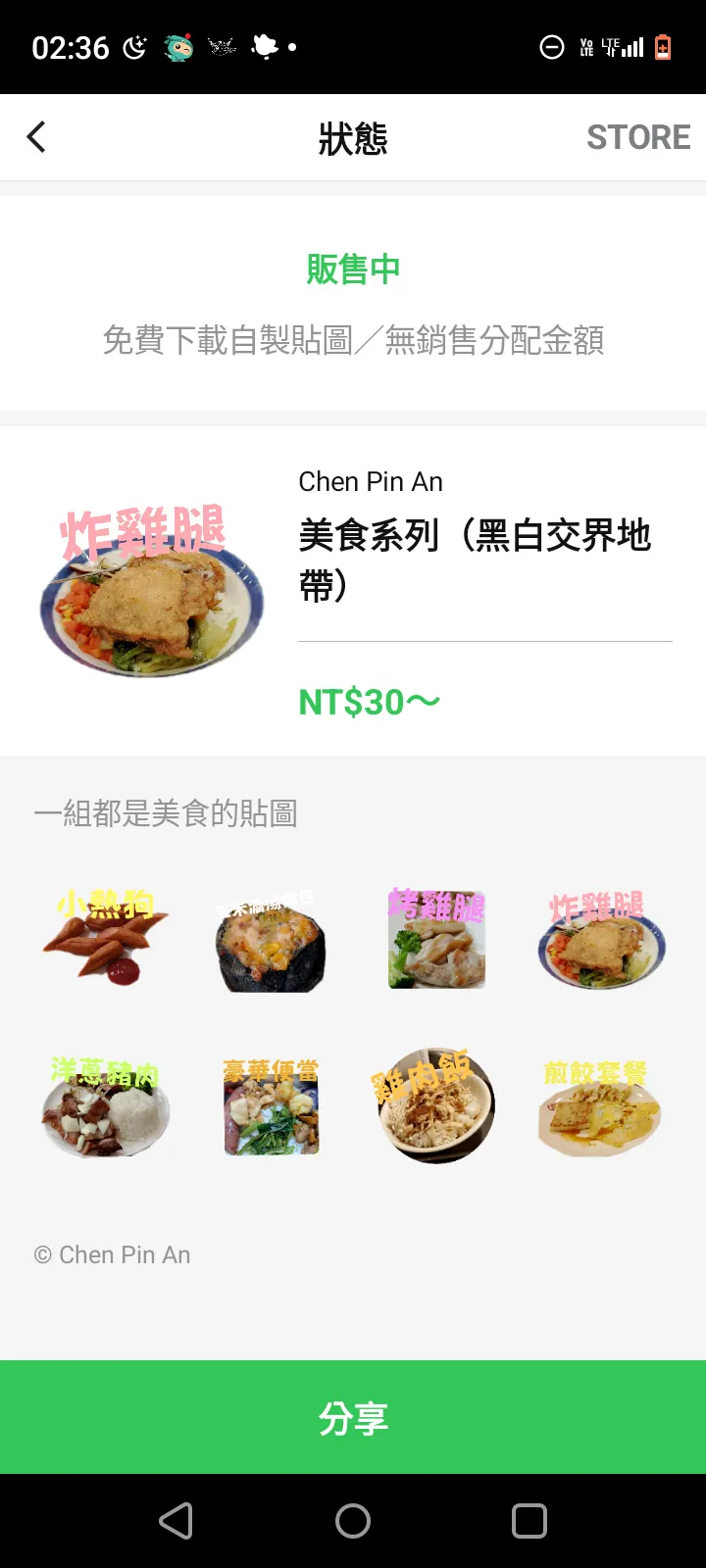Select the 玉米濃湯麵包 corn bread sticker
Viewport: 706px width, 1568px height.
coord(270,938)
